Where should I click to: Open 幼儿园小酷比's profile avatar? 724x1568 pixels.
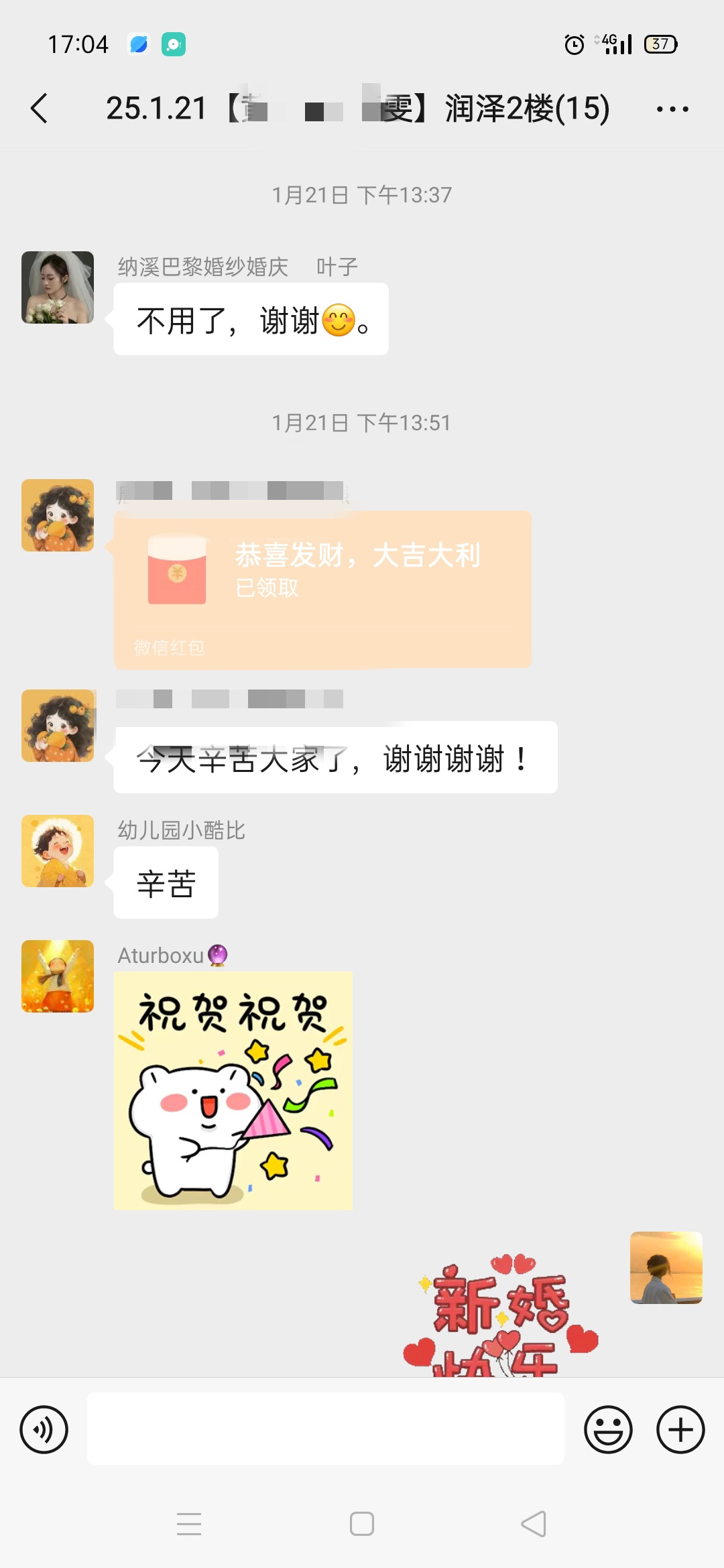[58, 851]
